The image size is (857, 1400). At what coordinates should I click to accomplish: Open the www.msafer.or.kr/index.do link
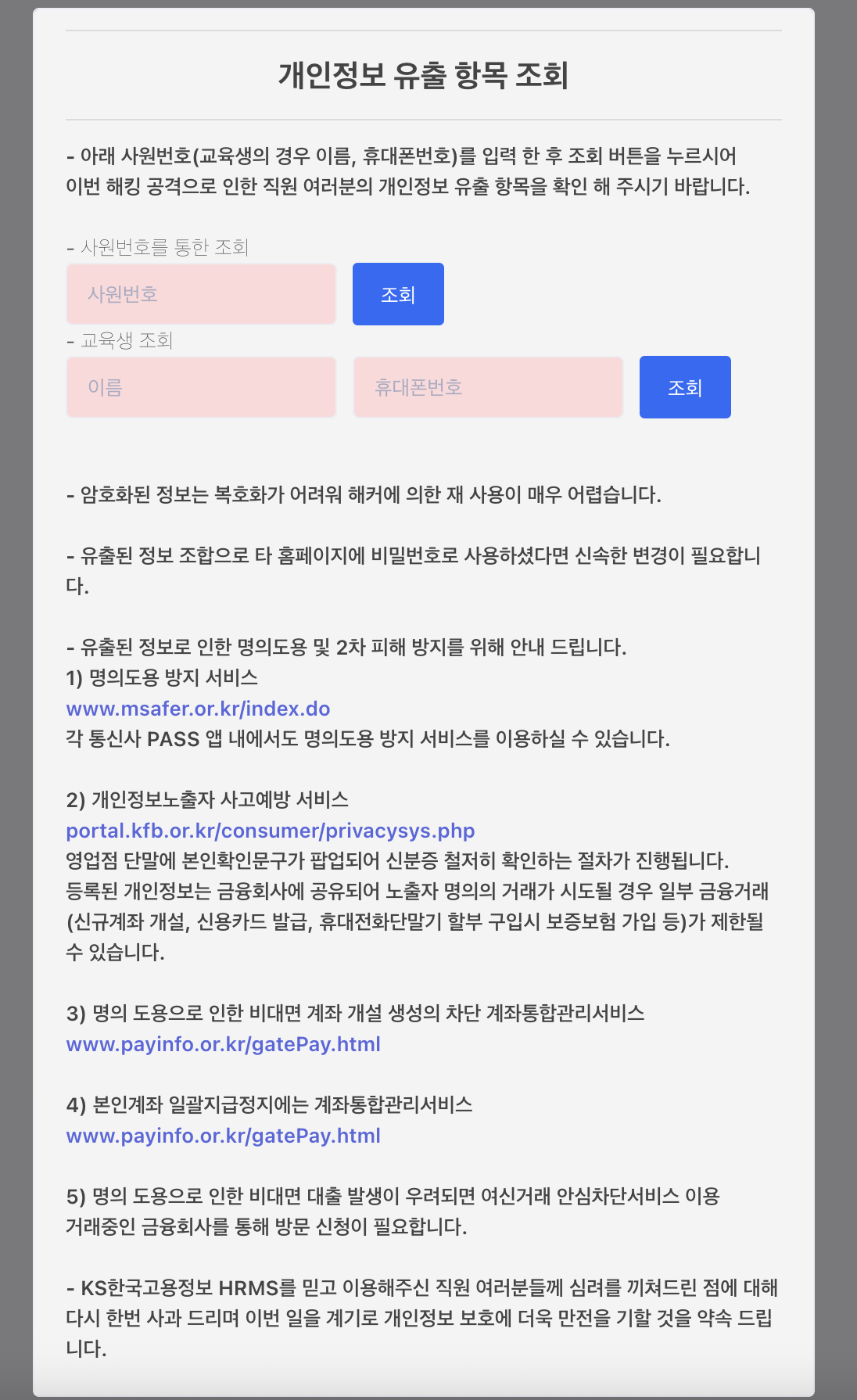coord(198,709)
